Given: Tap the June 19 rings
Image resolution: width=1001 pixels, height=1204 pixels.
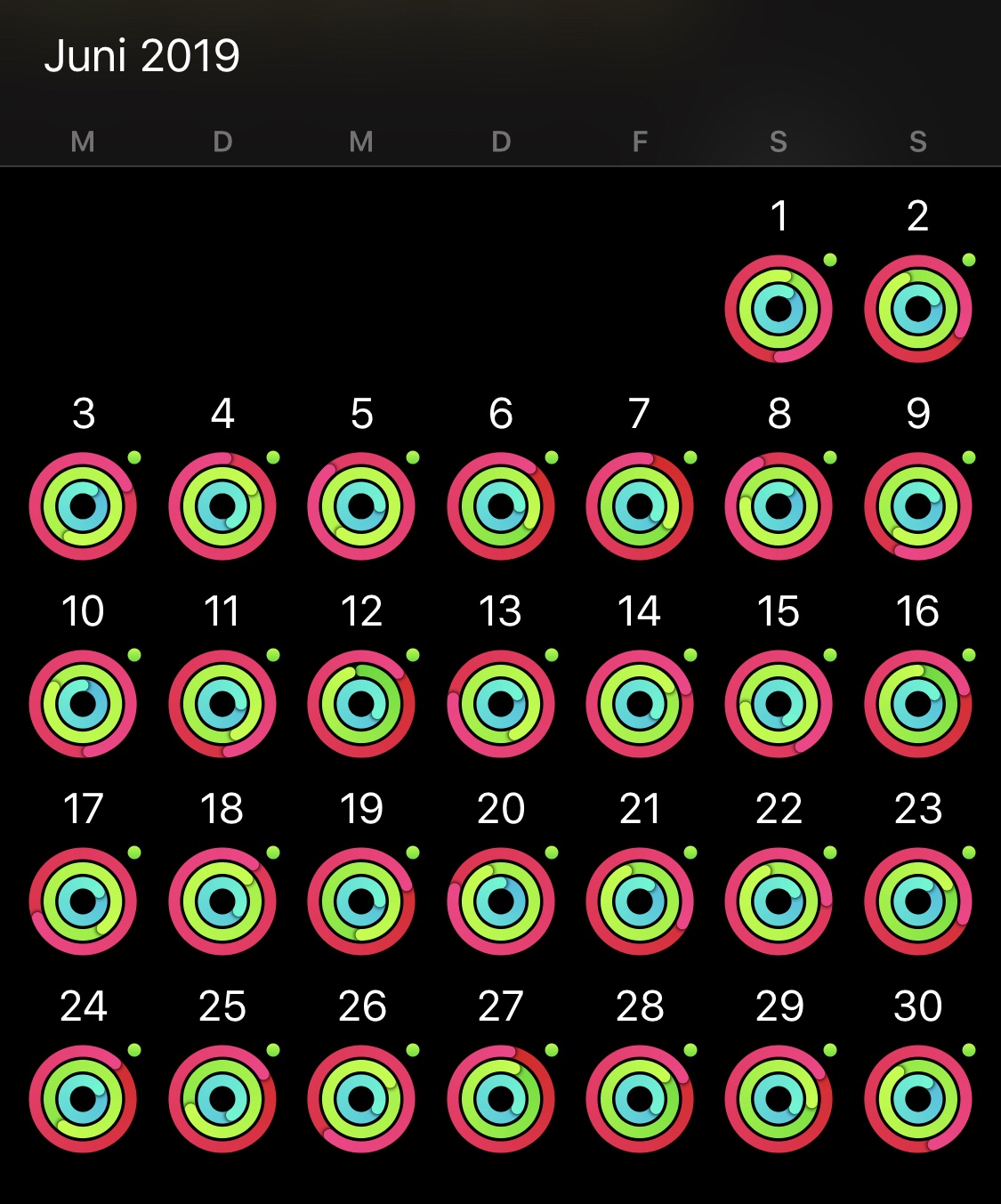Looking at the screenshot, I should 361,901.
